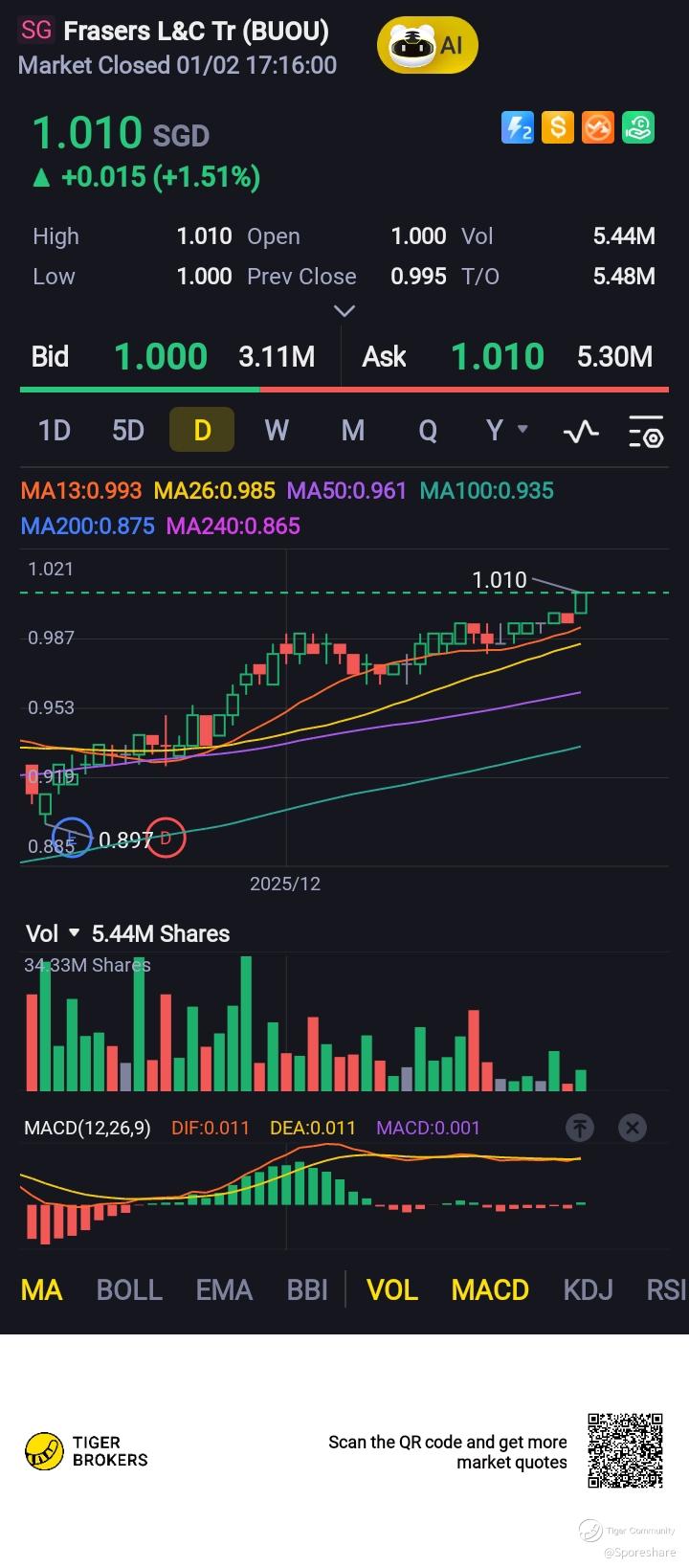The image size is (689, 1568).
Task: Expand the quote details chevron
Action: pyautogui.click(x=344, y=310)
